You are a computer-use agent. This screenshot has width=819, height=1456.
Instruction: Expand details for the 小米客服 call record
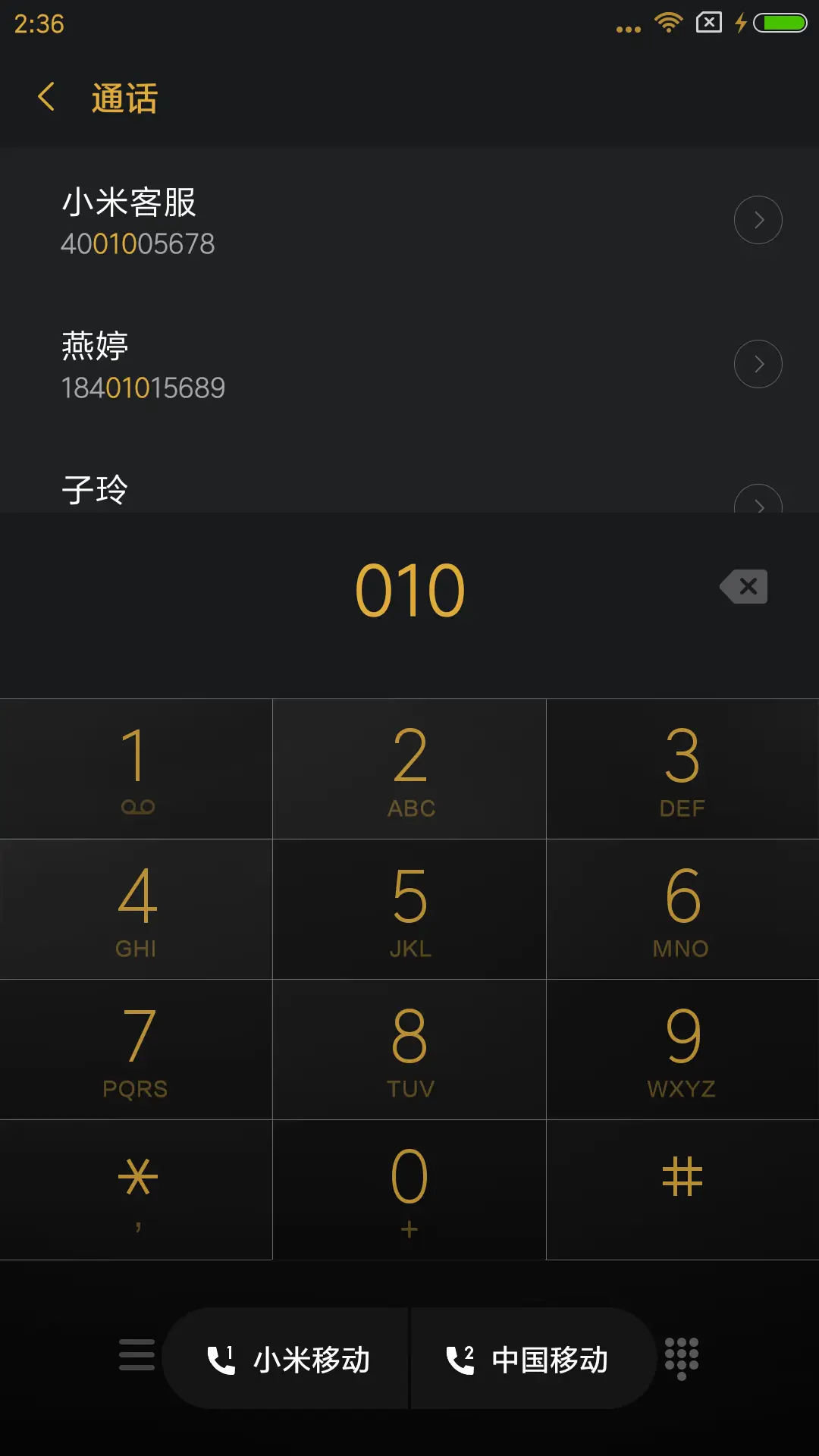coord(758,219)
